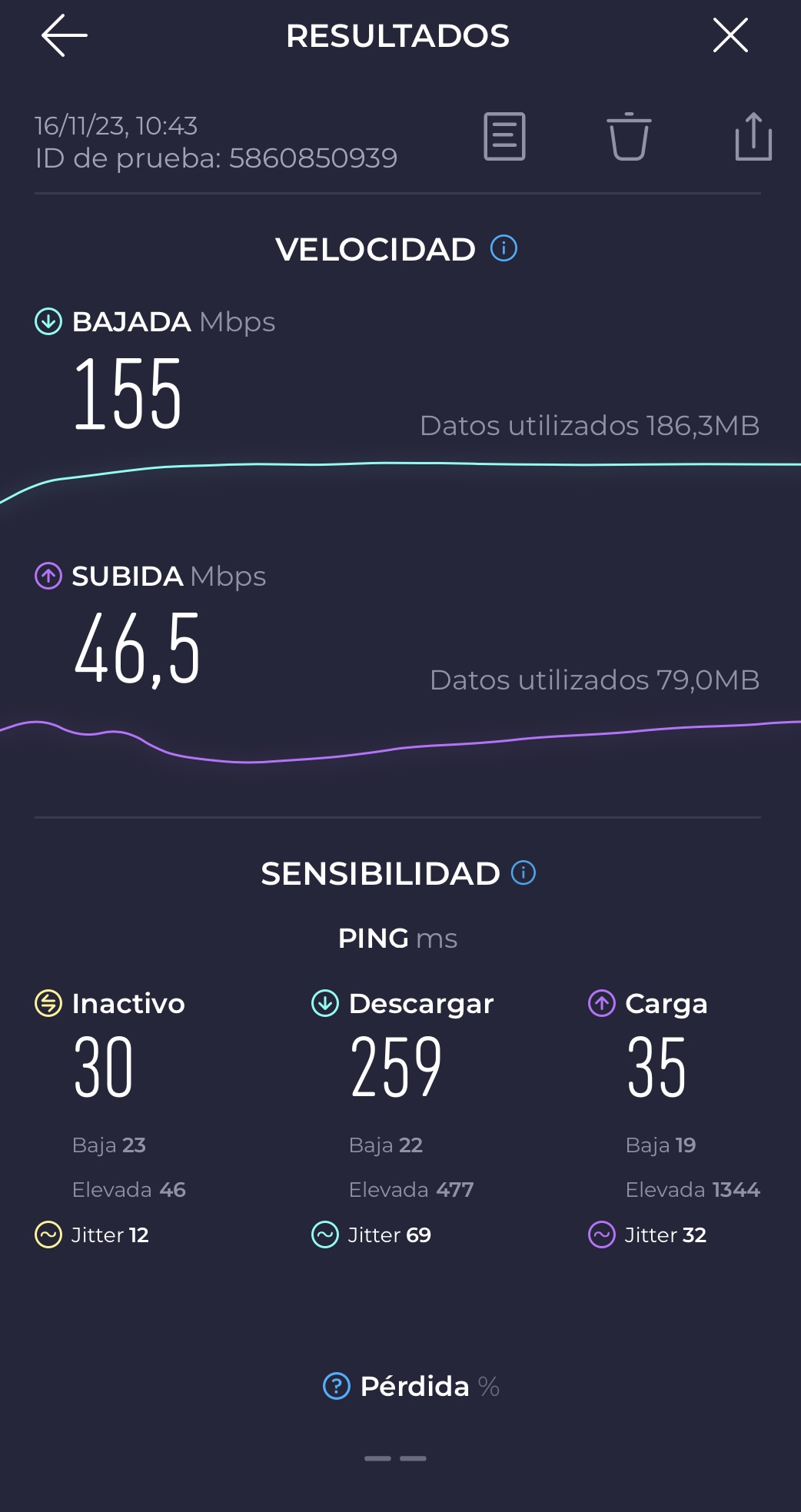The height and width of the screenshot is (1512, 801).
Task: Tap the VELOCIDAD info icon
Action: [504, 248]
